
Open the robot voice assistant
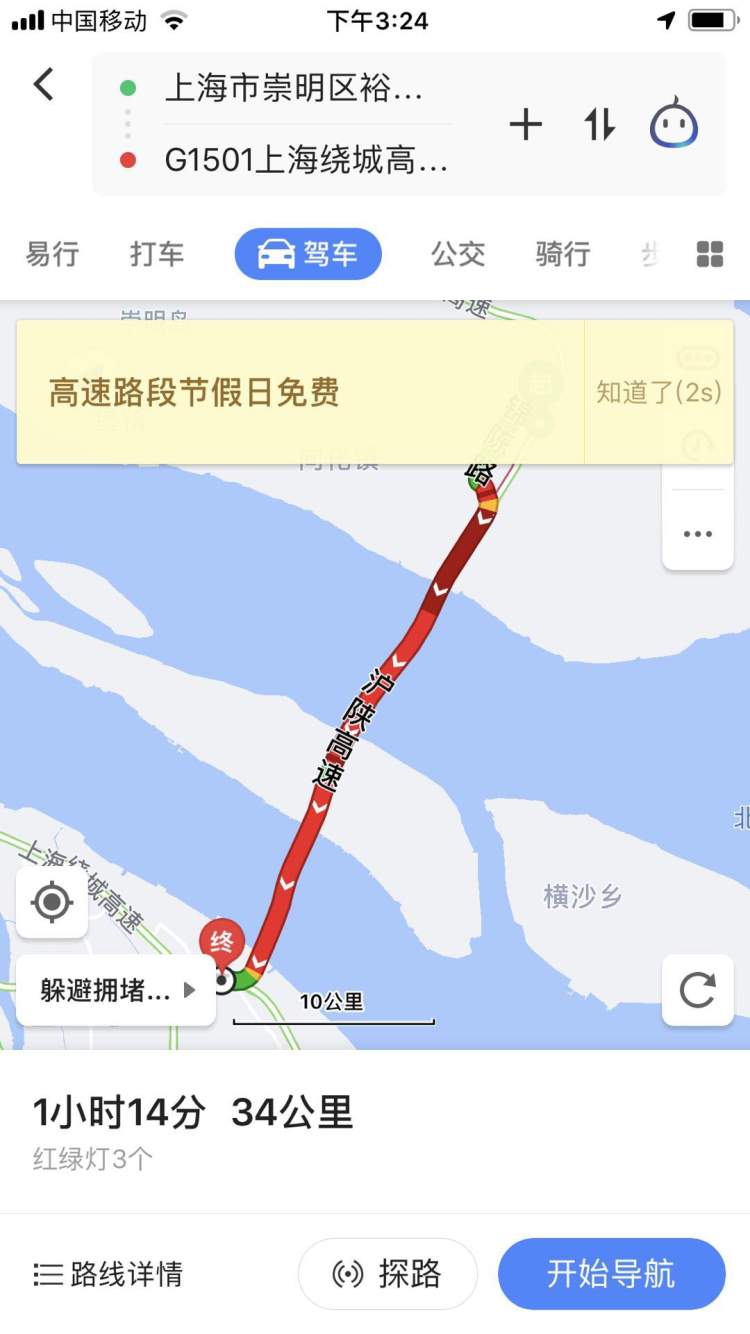674,125
